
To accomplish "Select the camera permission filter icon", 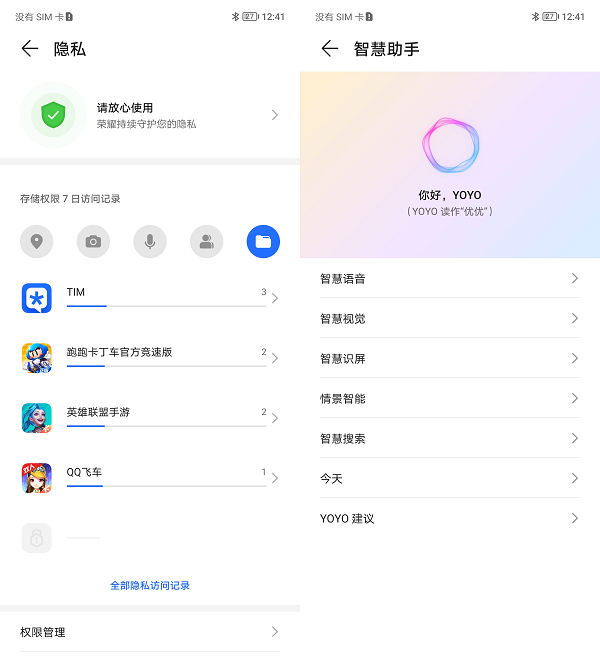I will (x=93, y=241).
